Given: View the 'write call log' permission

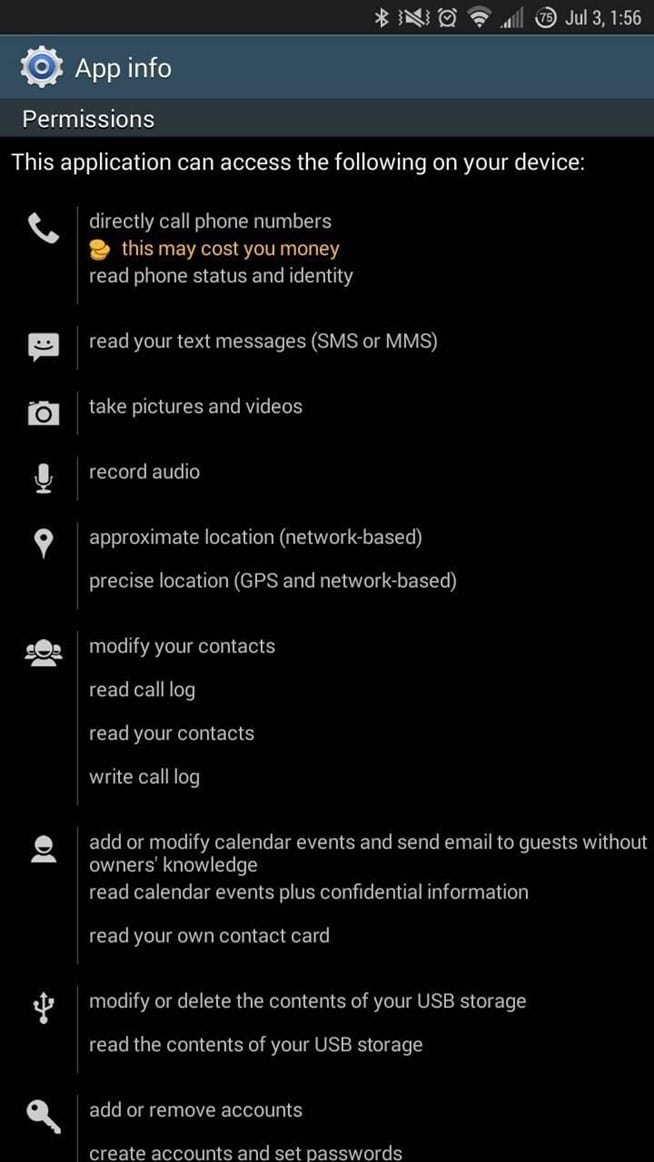Looking at the screenshot, I should (x=144, y=777).
